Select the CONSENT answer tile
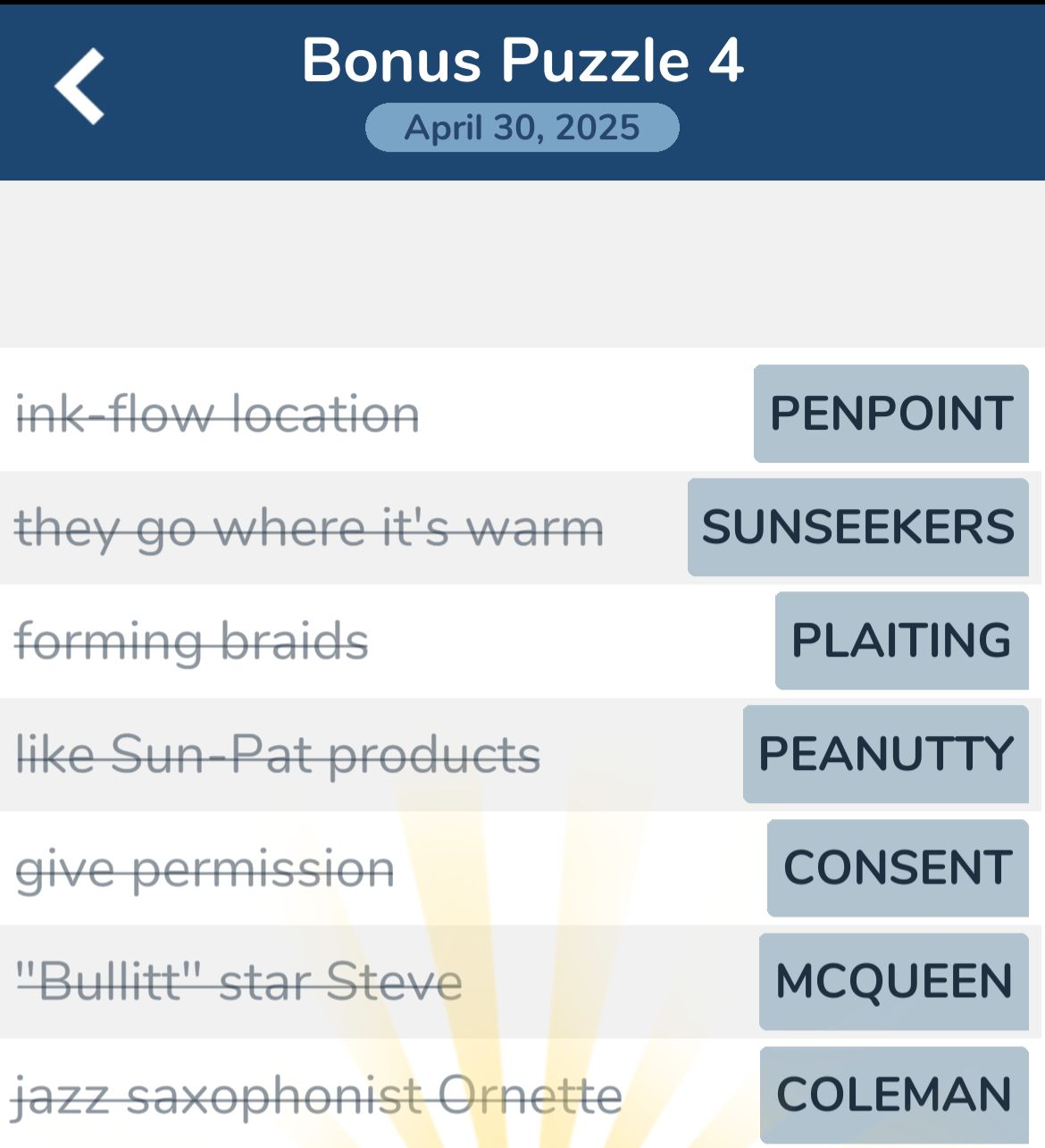The height and width of the screenshot is (1148, 1045). (897, 866)
